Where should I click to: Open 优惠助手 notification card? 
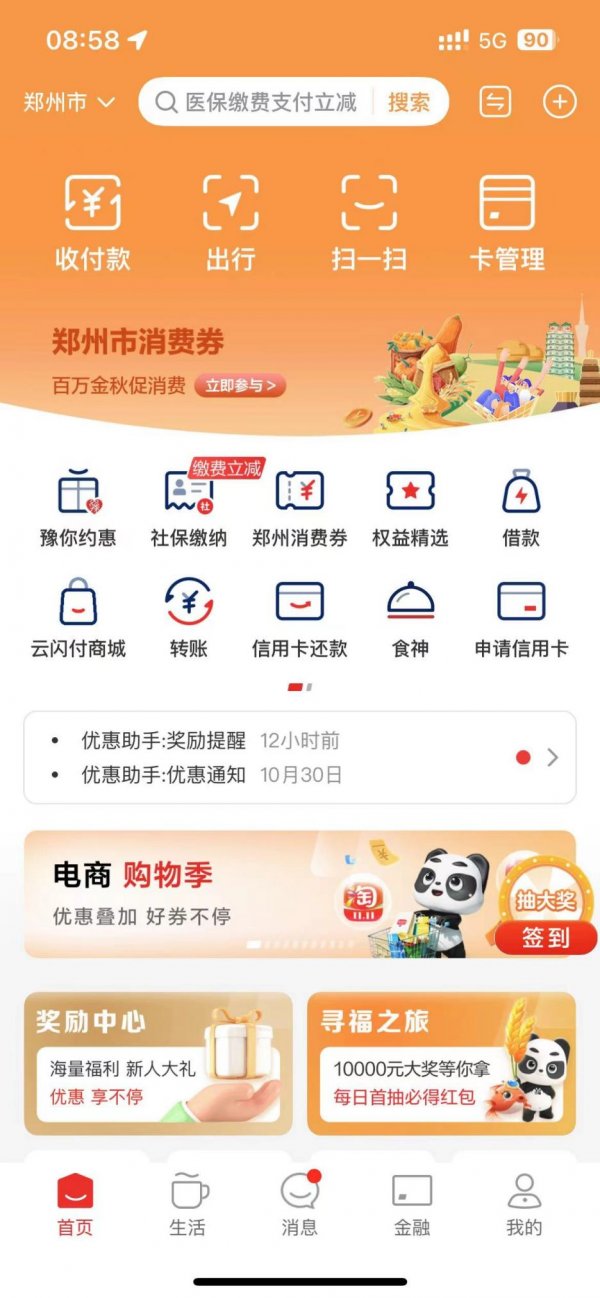[299, 757]
